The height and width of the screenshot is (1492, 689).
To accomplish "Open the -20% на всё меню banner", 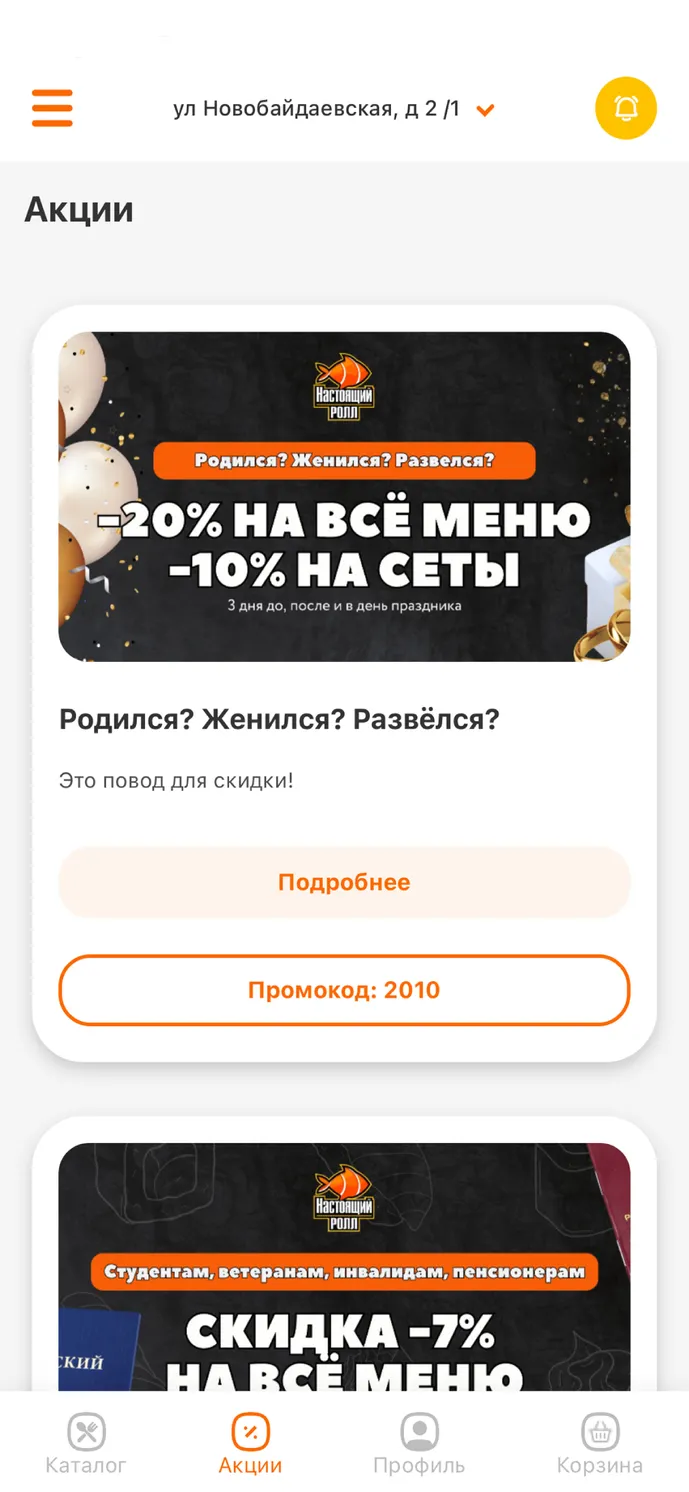I will coord(344,497).
